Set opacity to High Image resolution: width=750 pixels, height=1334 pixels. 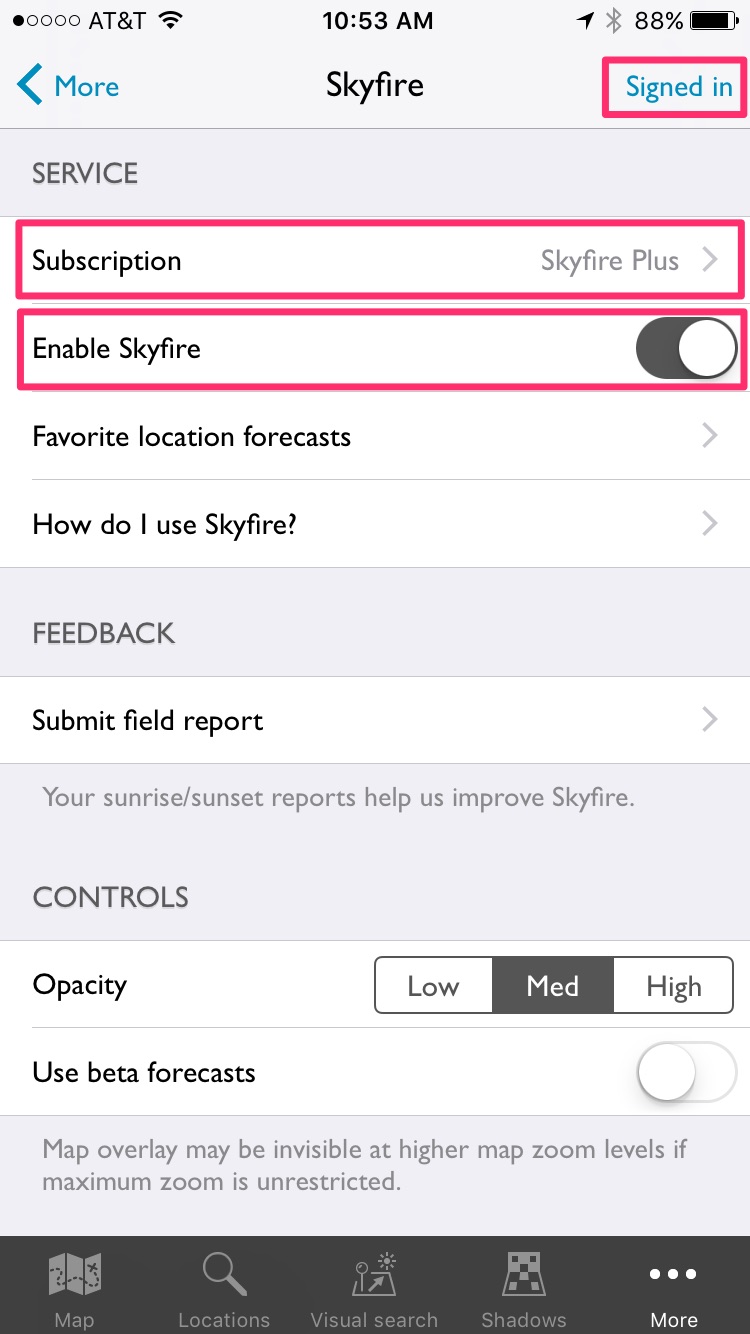(673, 986)
